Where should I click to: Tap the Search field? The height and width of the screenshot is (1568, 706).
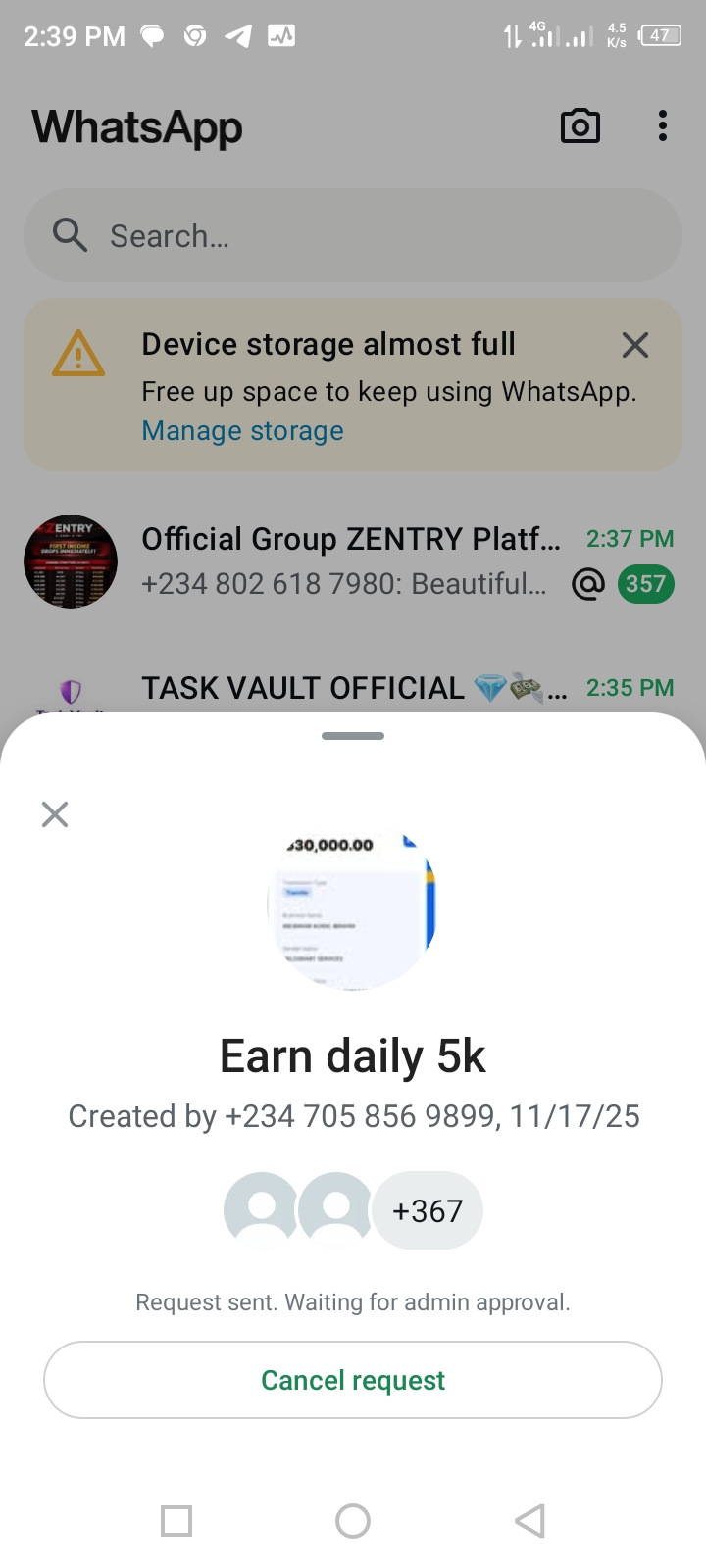[x=353, y=236]
